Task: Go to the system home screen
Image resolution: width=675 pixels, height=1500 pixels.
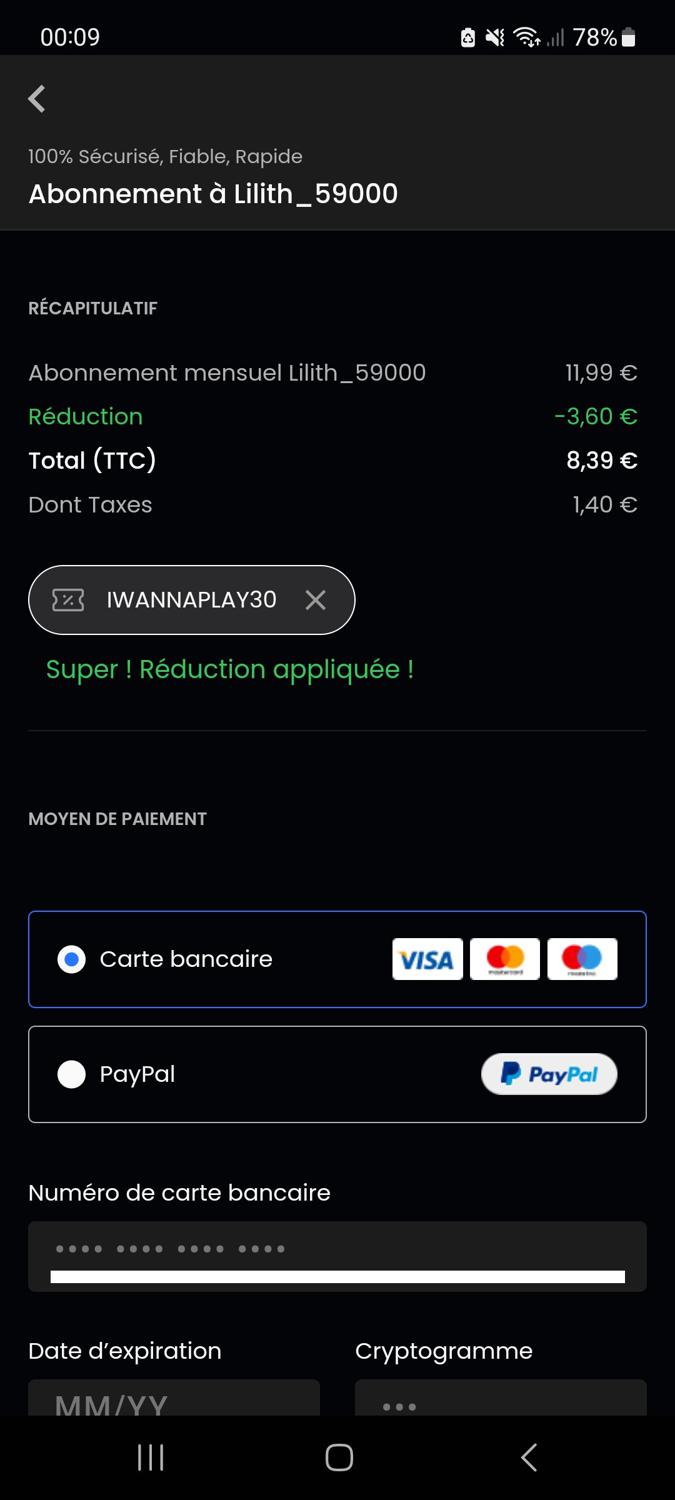Action: tap(339, 1457)
